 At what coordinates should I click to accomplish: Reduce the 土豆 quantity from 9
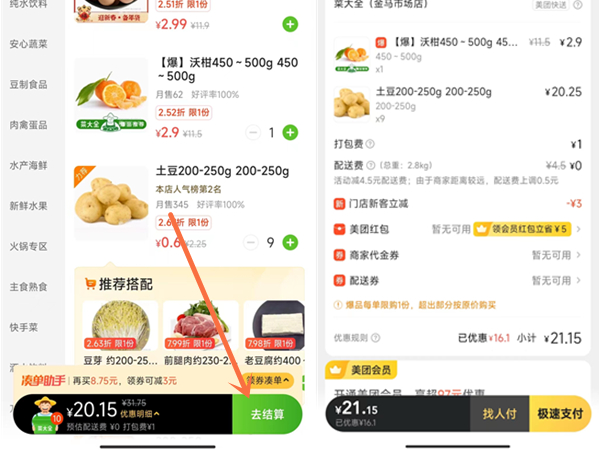tap(251, 242)
